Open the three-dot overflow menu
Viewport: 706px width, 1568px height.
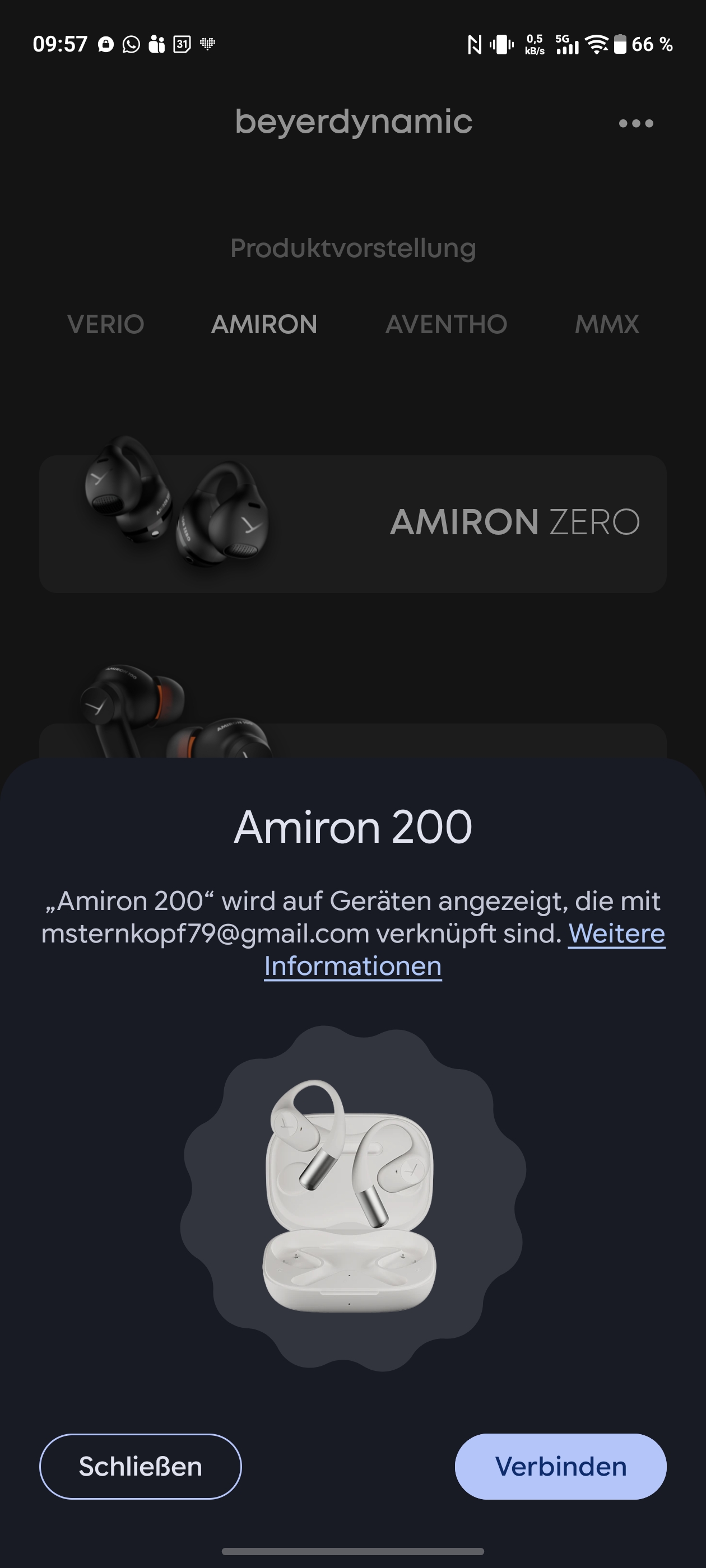click(x=635, y=124)
